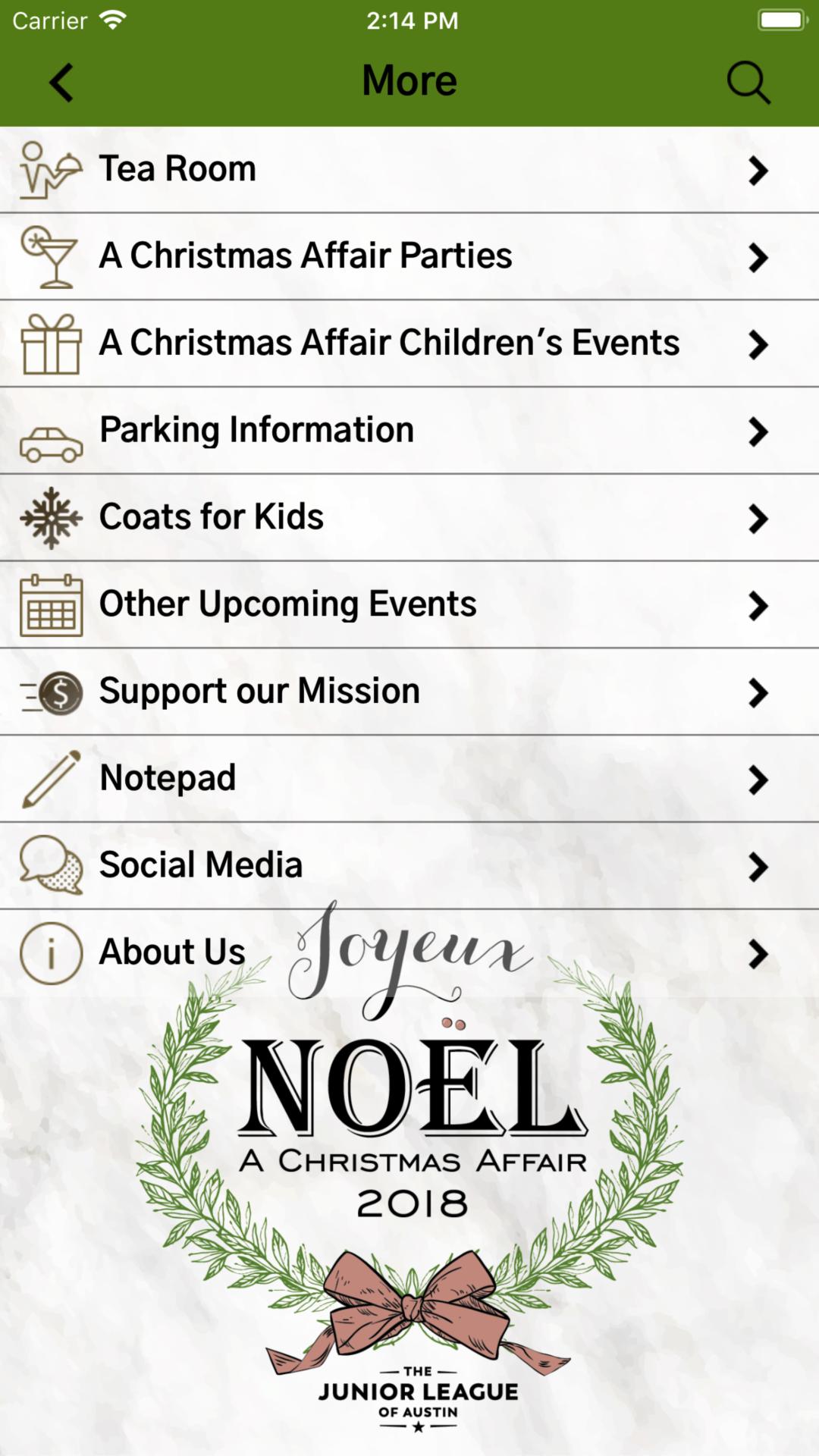This screenshot has width=819, height=1456.
Task: Open the Tea Room section
Action: [409, 169]
